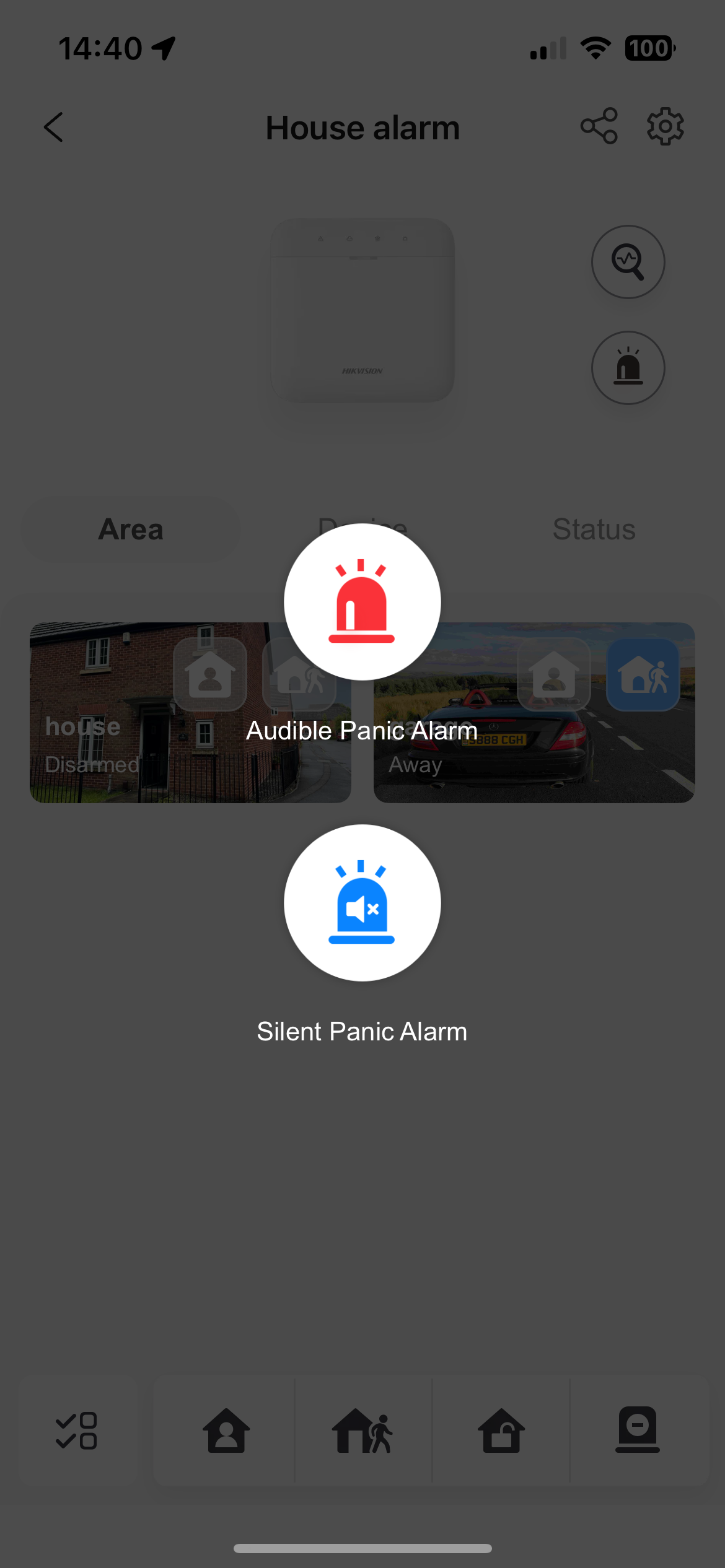Switch to the Status tab

tap(594, 529)
